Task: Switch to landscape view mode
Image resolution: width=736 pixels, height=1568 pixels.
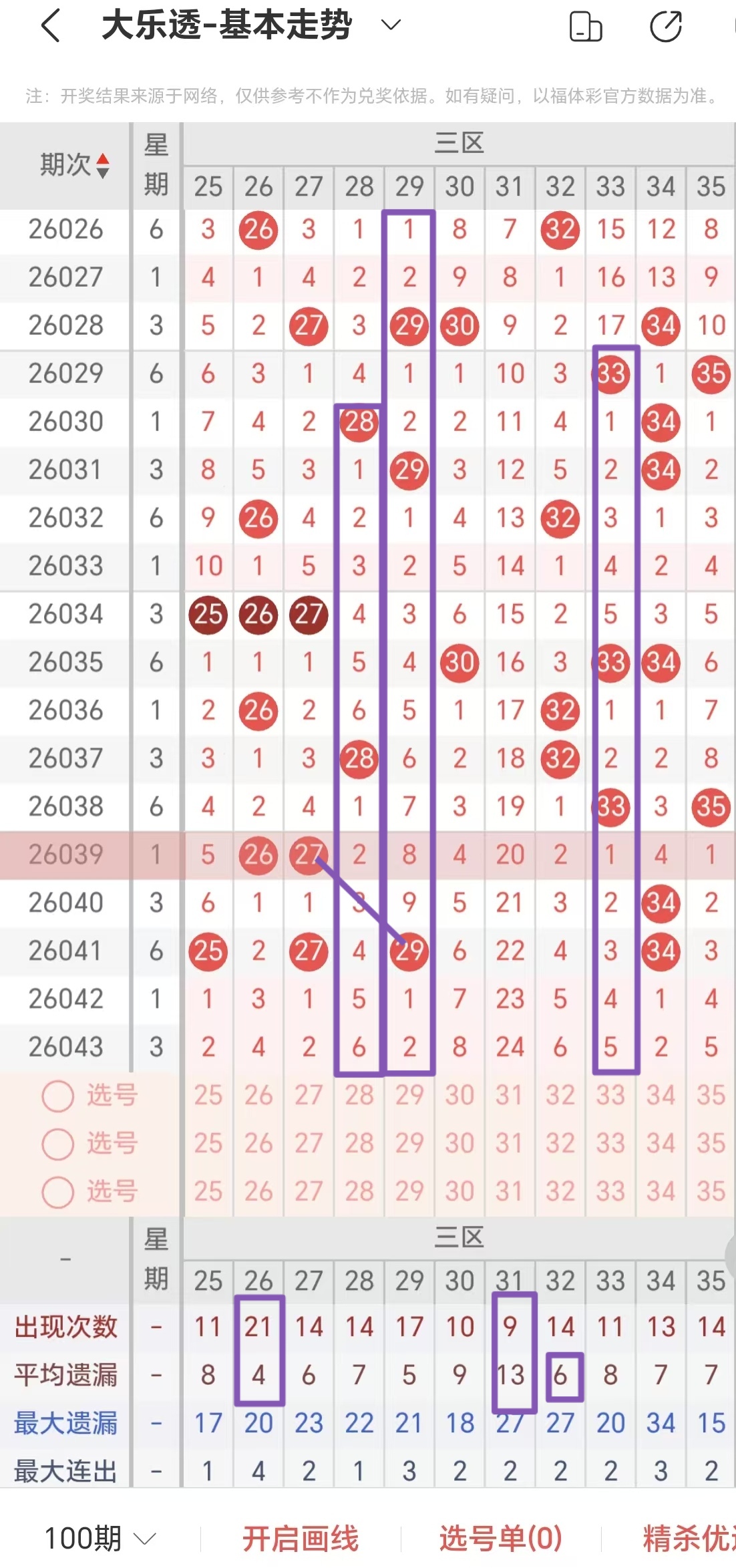Action: coord(586,27)
